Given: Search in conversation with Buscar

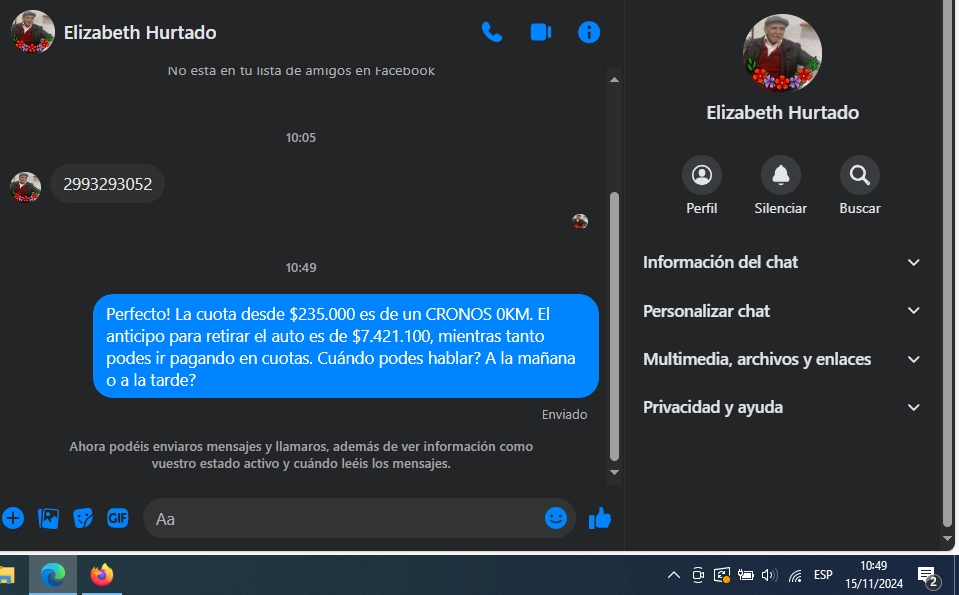Looking at the screenshot, I should point(859,176).
